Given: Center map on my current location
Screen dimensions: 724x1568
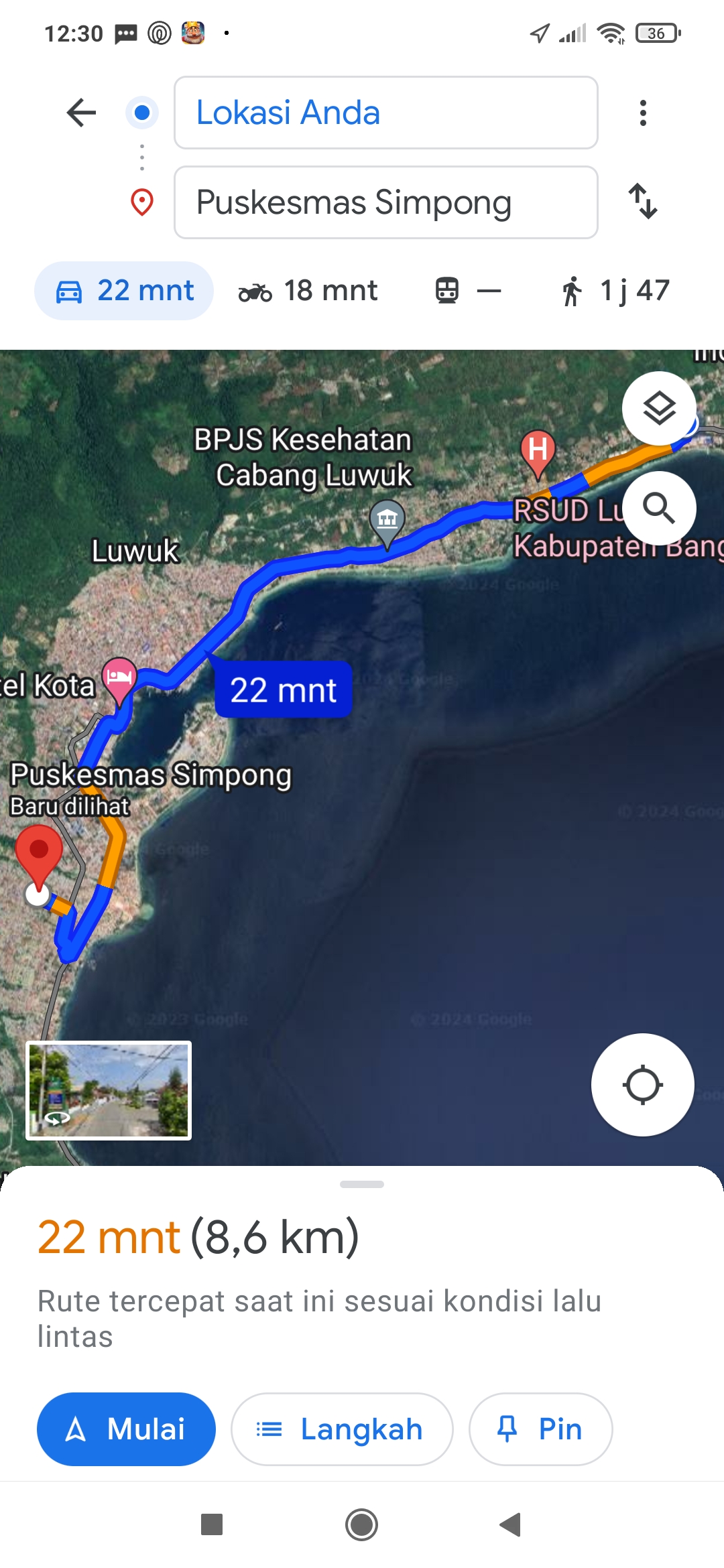Looking at the screenshot, I should 643,1085.
